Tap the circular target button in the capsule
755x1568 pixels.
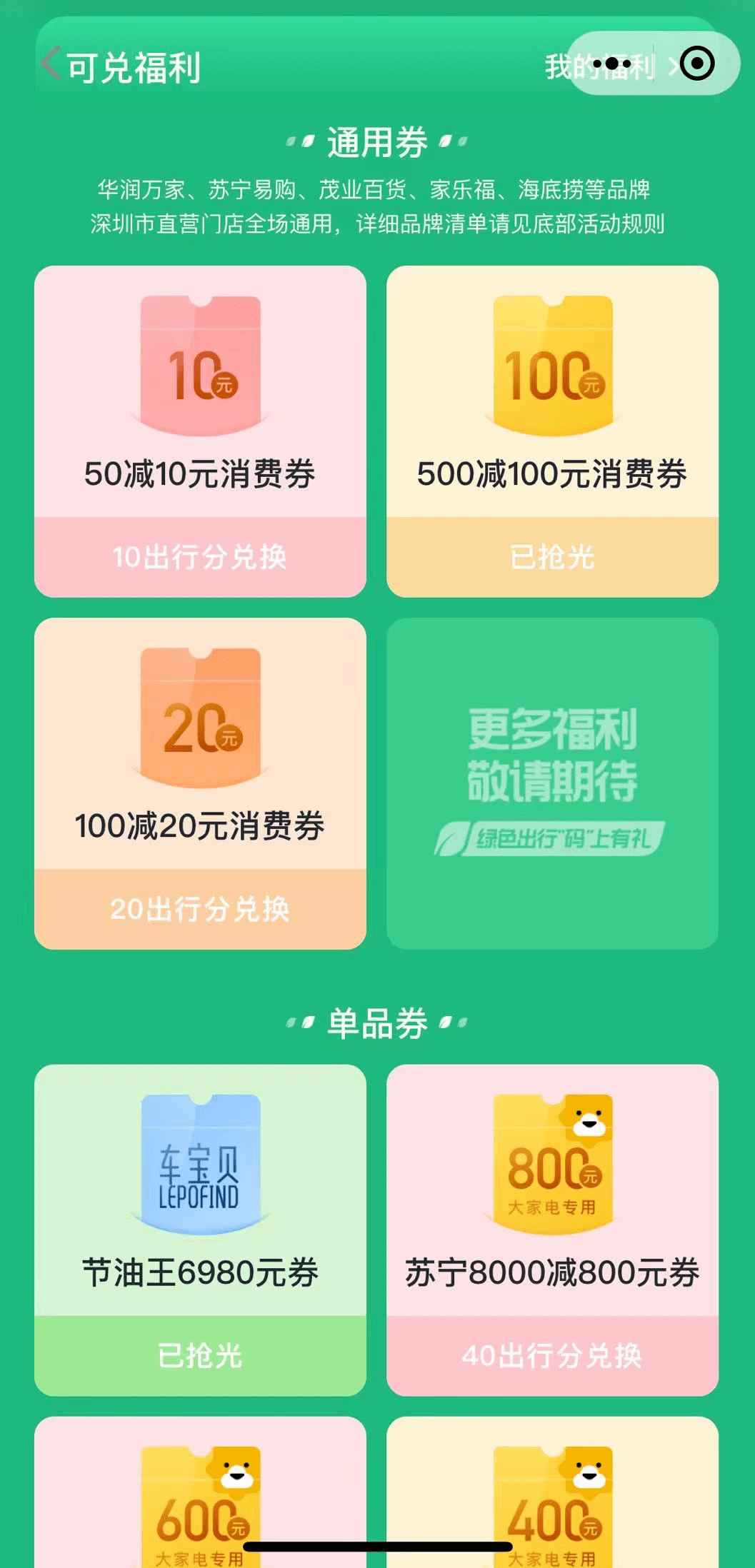coord(696,64)
